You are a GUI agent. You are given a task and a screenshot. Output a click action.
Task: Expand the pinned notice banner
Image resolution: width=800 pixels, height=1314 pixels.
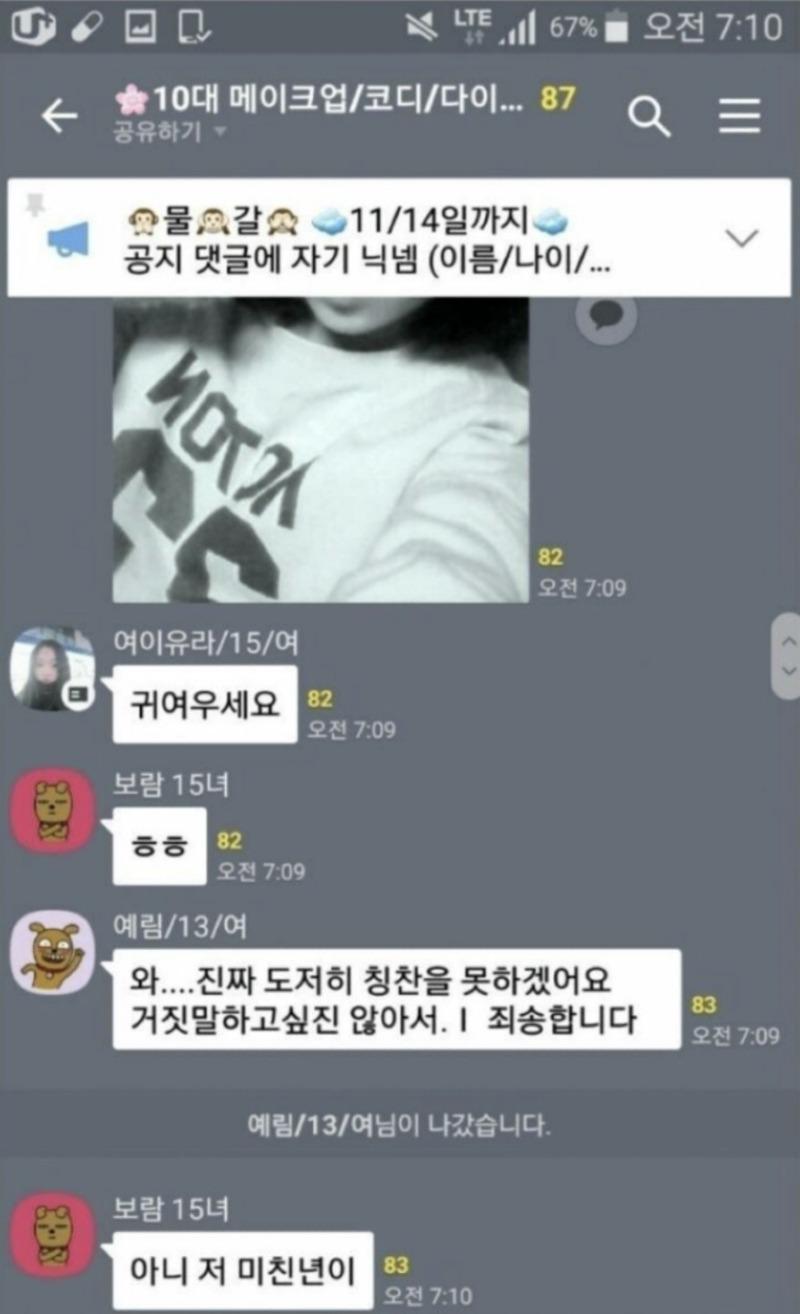pyautogui.click(x=741, y=238)
